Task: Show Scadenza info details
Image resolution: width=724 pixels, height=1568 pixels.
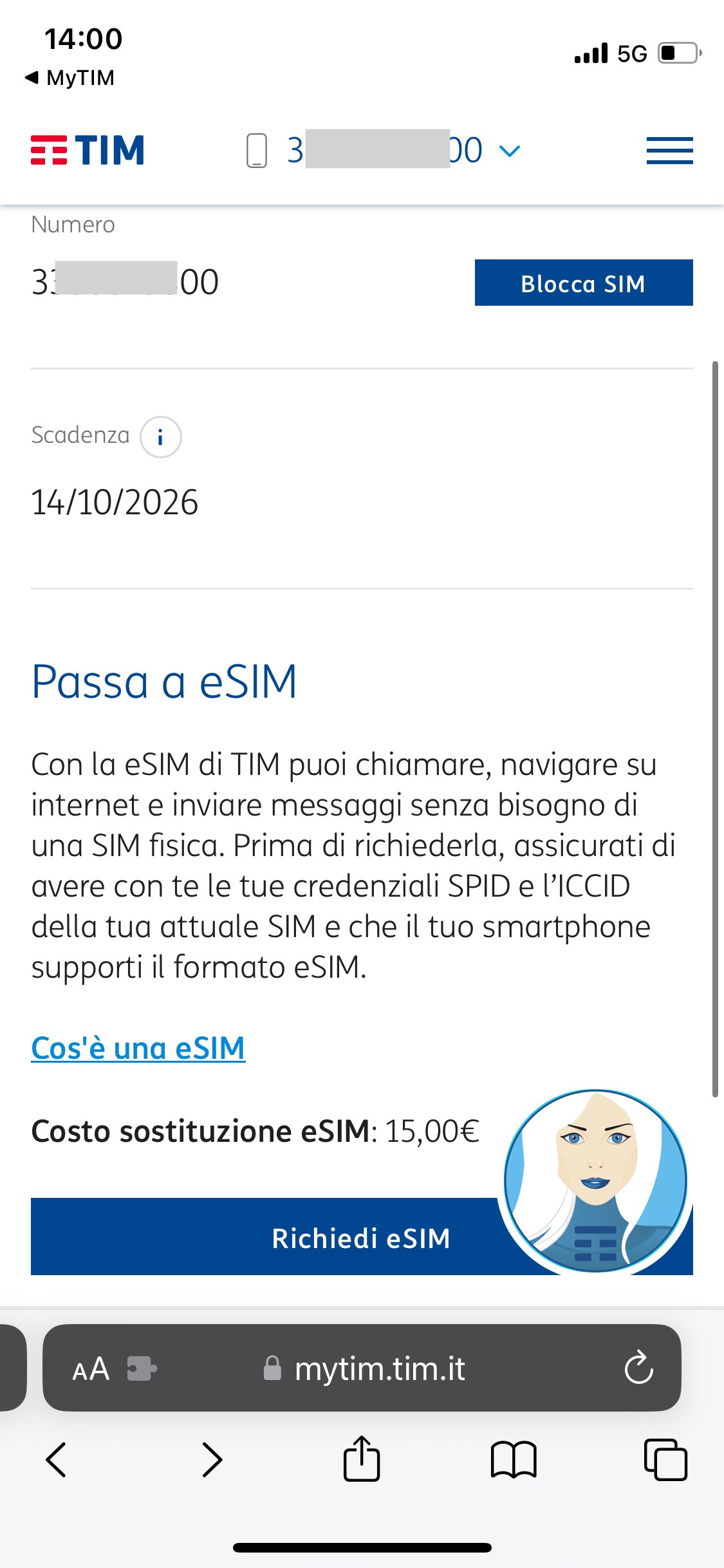Action: click(160, 437)
